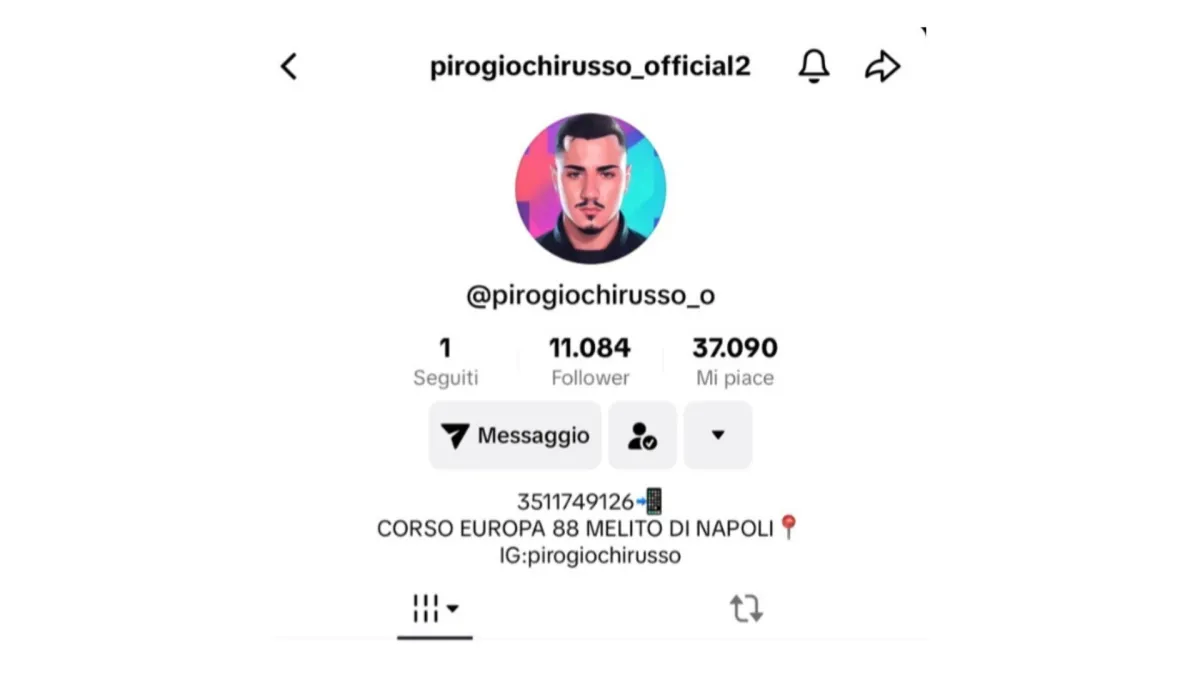Expand the suggested accounts dropdown arrow
Image resolution: width=1200 pixels, height=675 pixels.
click(x=717, y=436)
